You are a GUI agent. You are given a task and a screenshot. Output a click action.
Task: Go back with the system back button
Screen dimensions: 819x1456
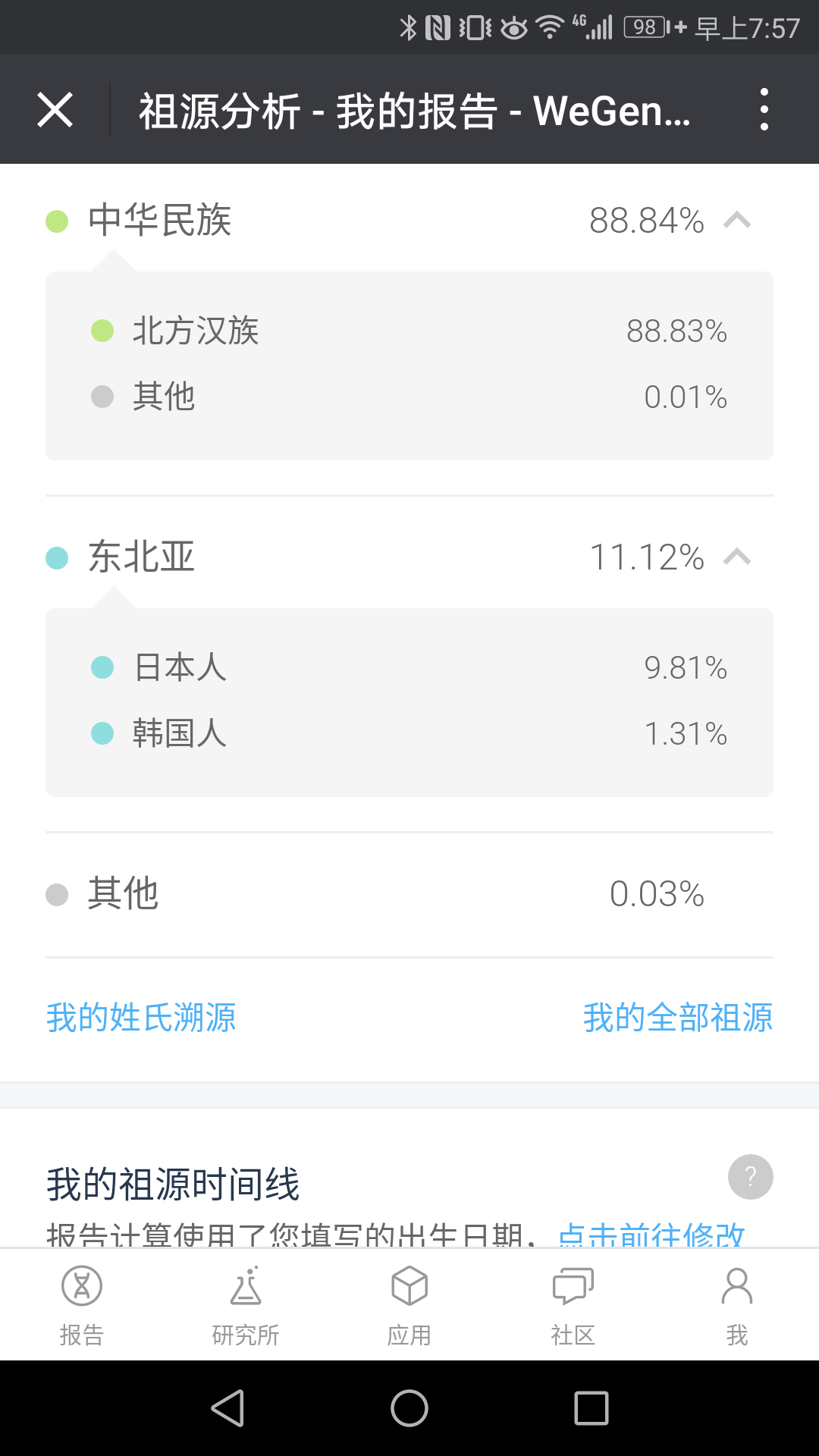pyautogui.click(x=227, y=1408)
